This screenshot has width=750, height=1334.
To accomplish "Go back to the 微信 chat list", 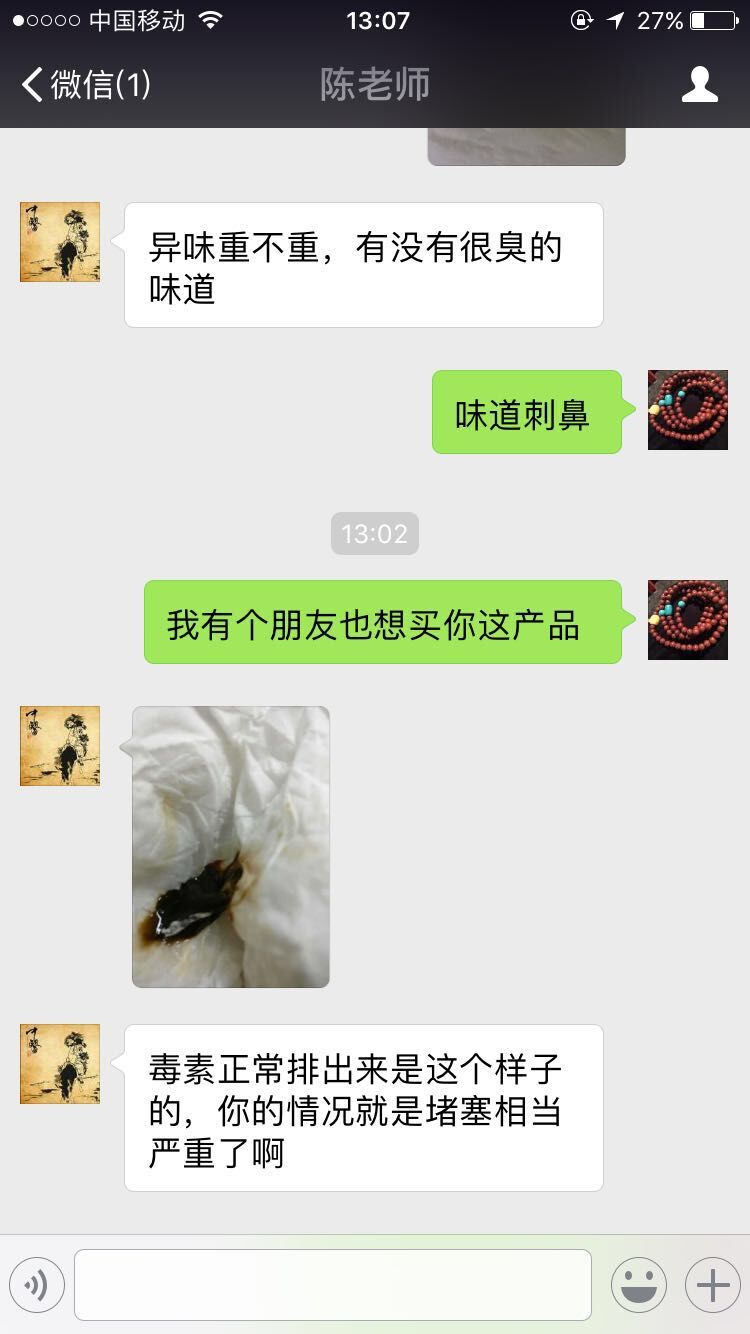I will (85, 84).
